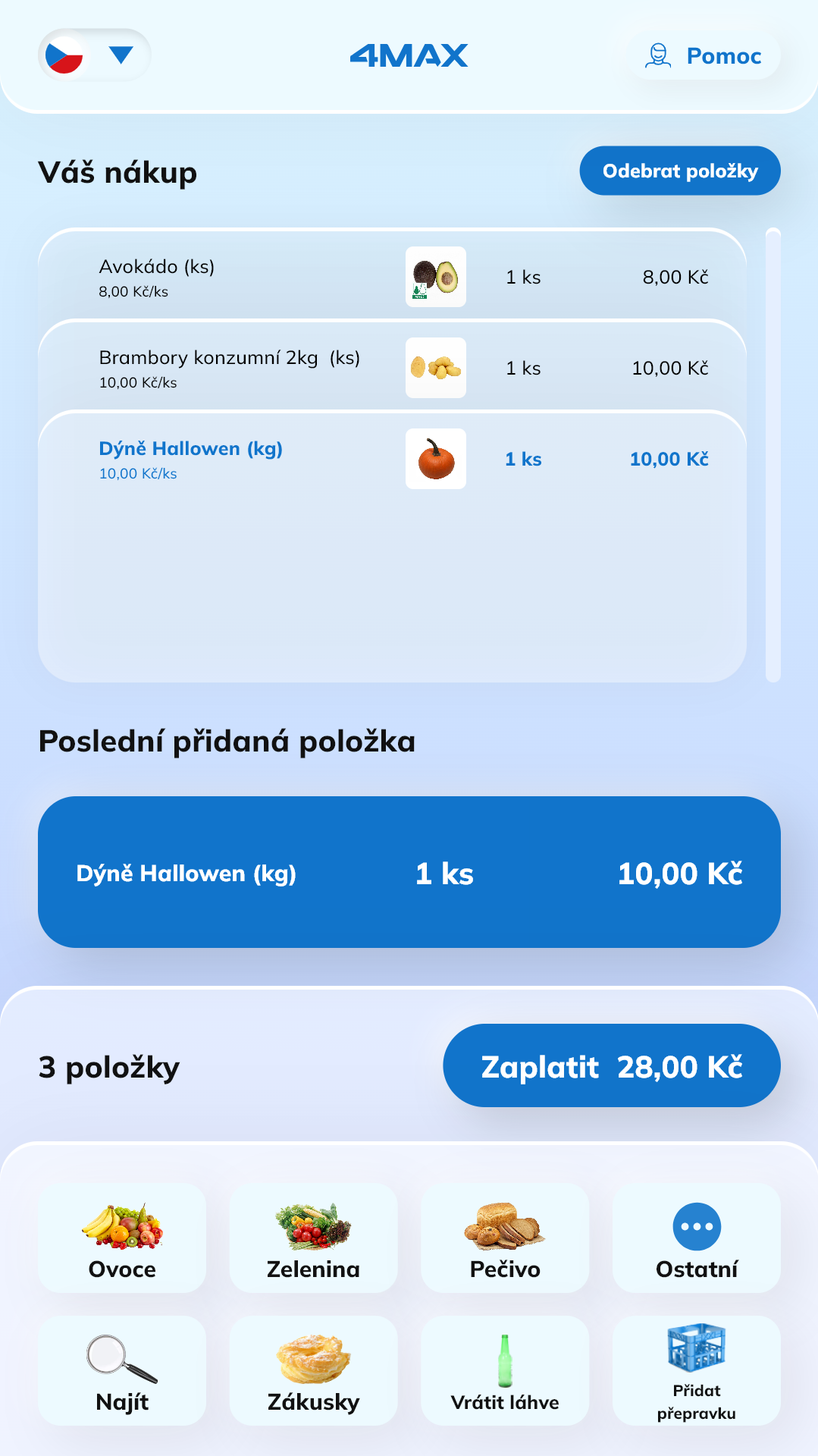818x1456 pixels.
Task: Select the Avokádo cart item
Action: tap(393, 277)
